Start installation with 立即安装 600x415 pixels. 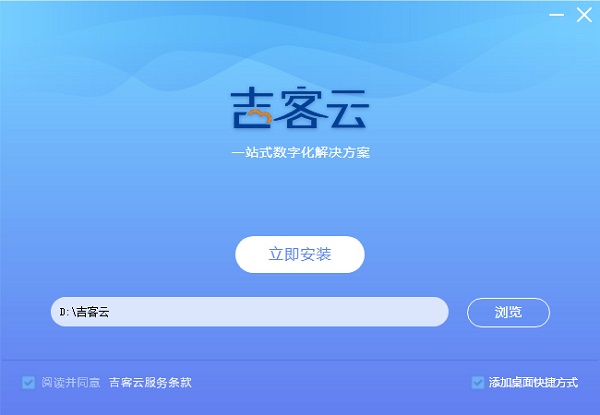(x=300, y=255)
